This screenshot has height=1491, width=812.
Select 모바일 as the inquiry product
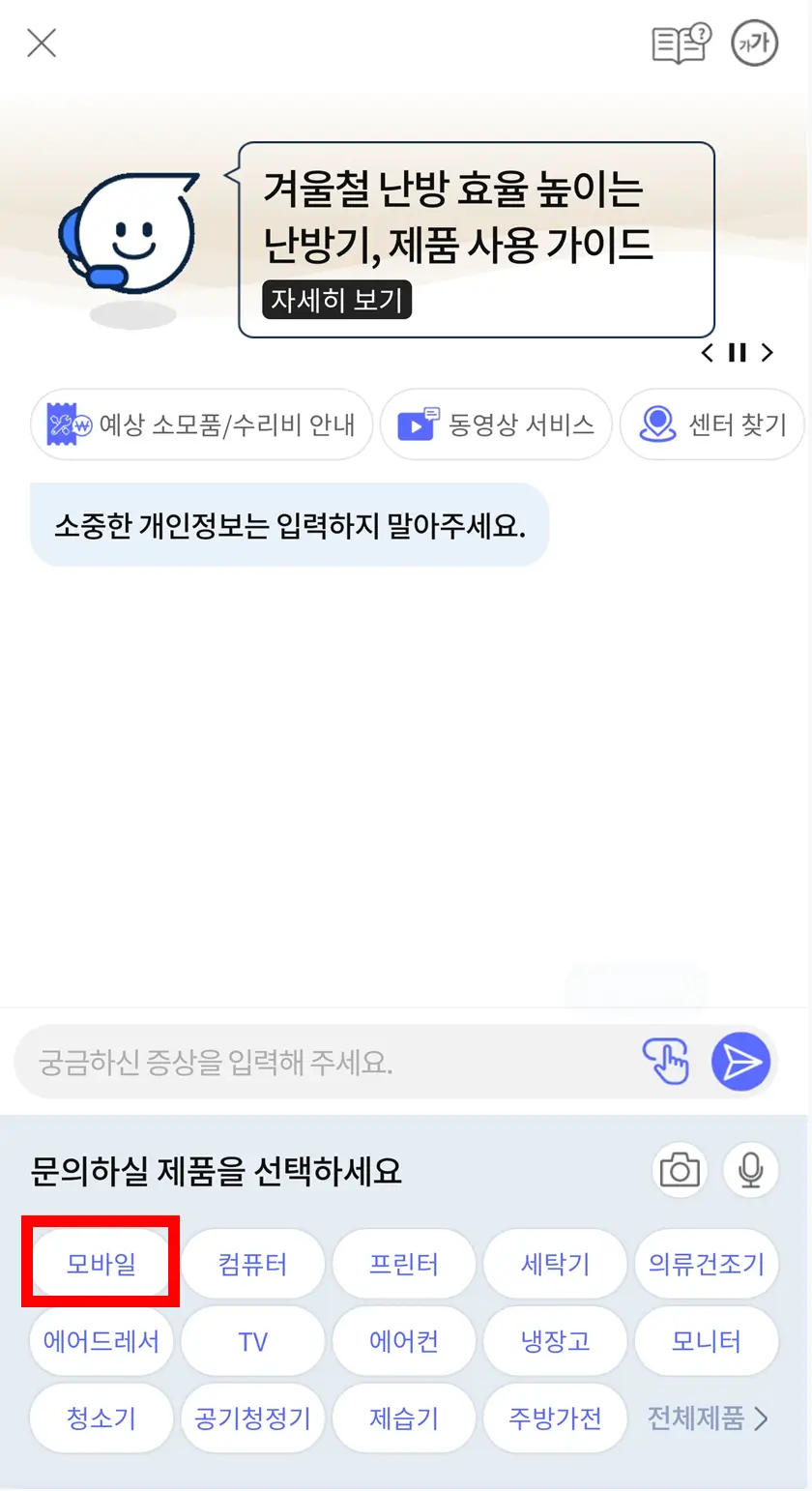pos(101,1264)
